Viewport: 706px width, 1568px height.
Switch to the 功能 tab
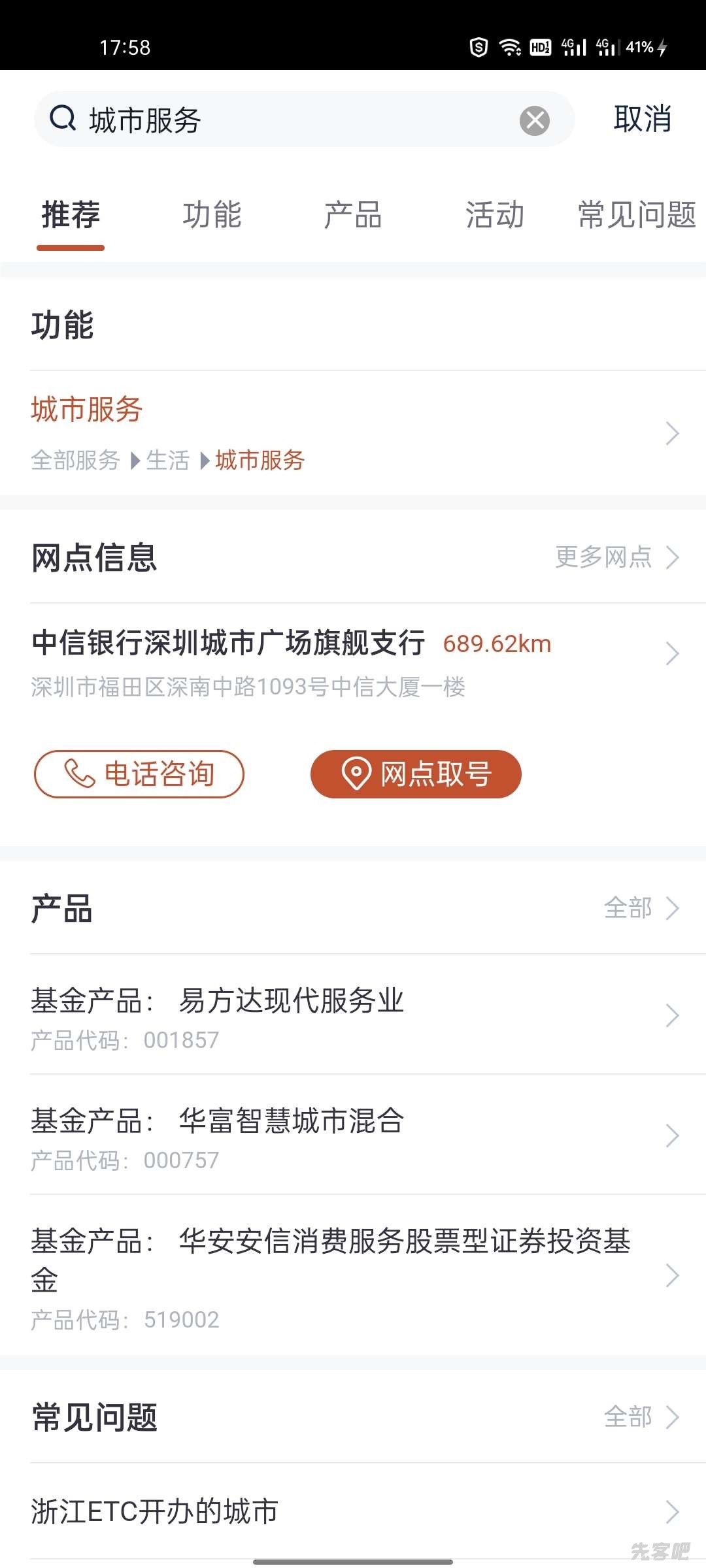tap(212, 215)
